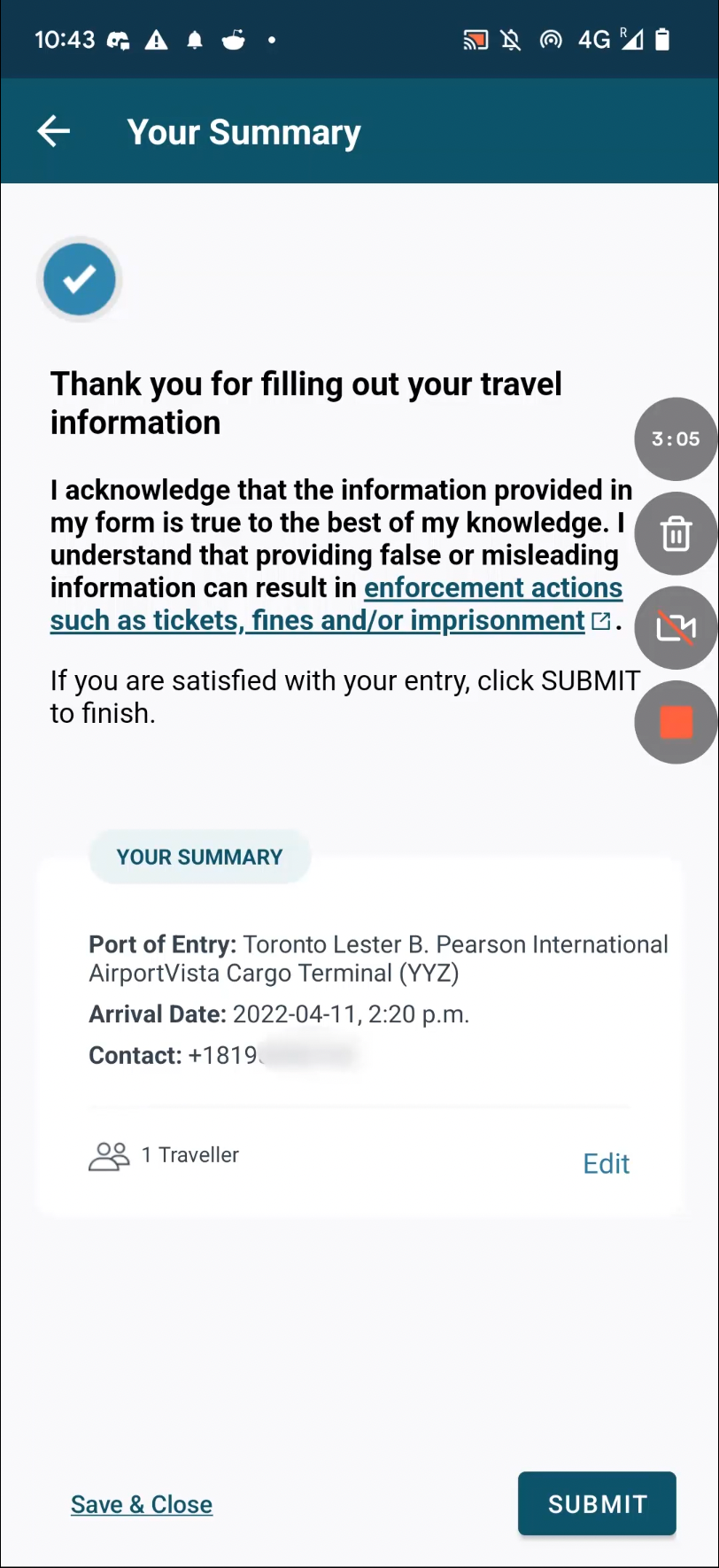This screenshot has height=1568, width=719.
Task: Stop the screen recording
Action: click(676, 722)
